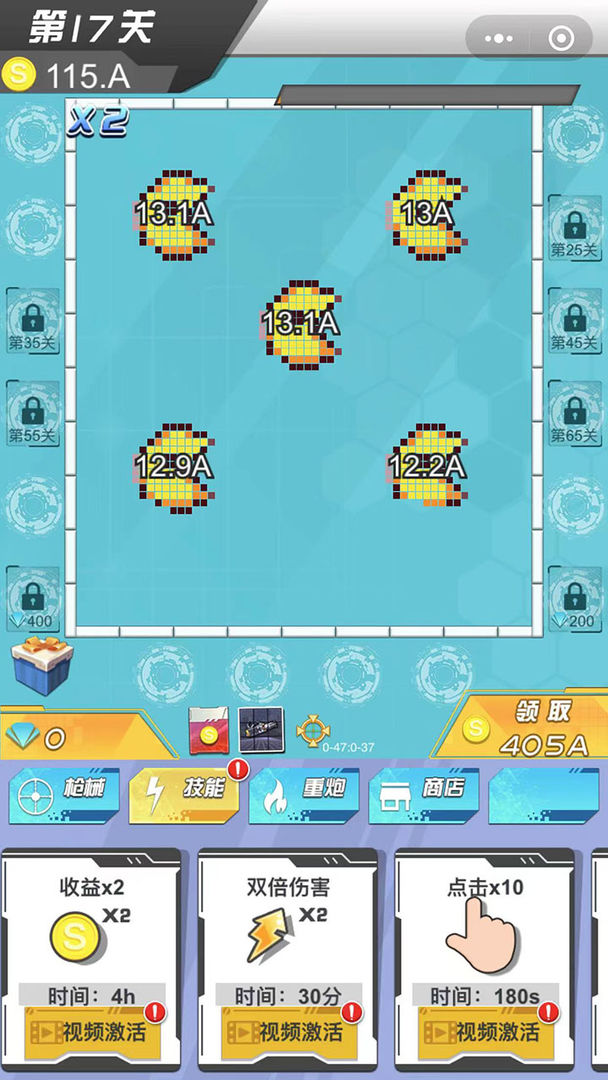Activate 点击x10 via 视频激活

click(x=484, y=1031)
